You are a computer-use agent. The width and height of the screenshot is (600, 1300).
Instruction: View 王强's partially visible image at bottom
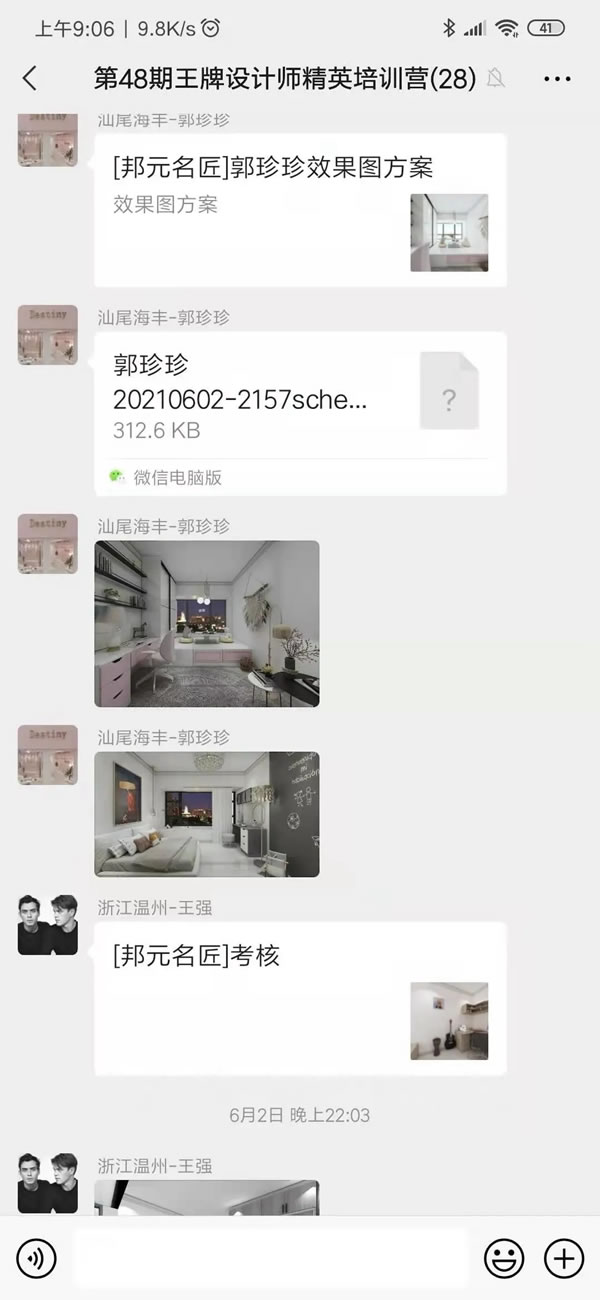click(207, 1197)
